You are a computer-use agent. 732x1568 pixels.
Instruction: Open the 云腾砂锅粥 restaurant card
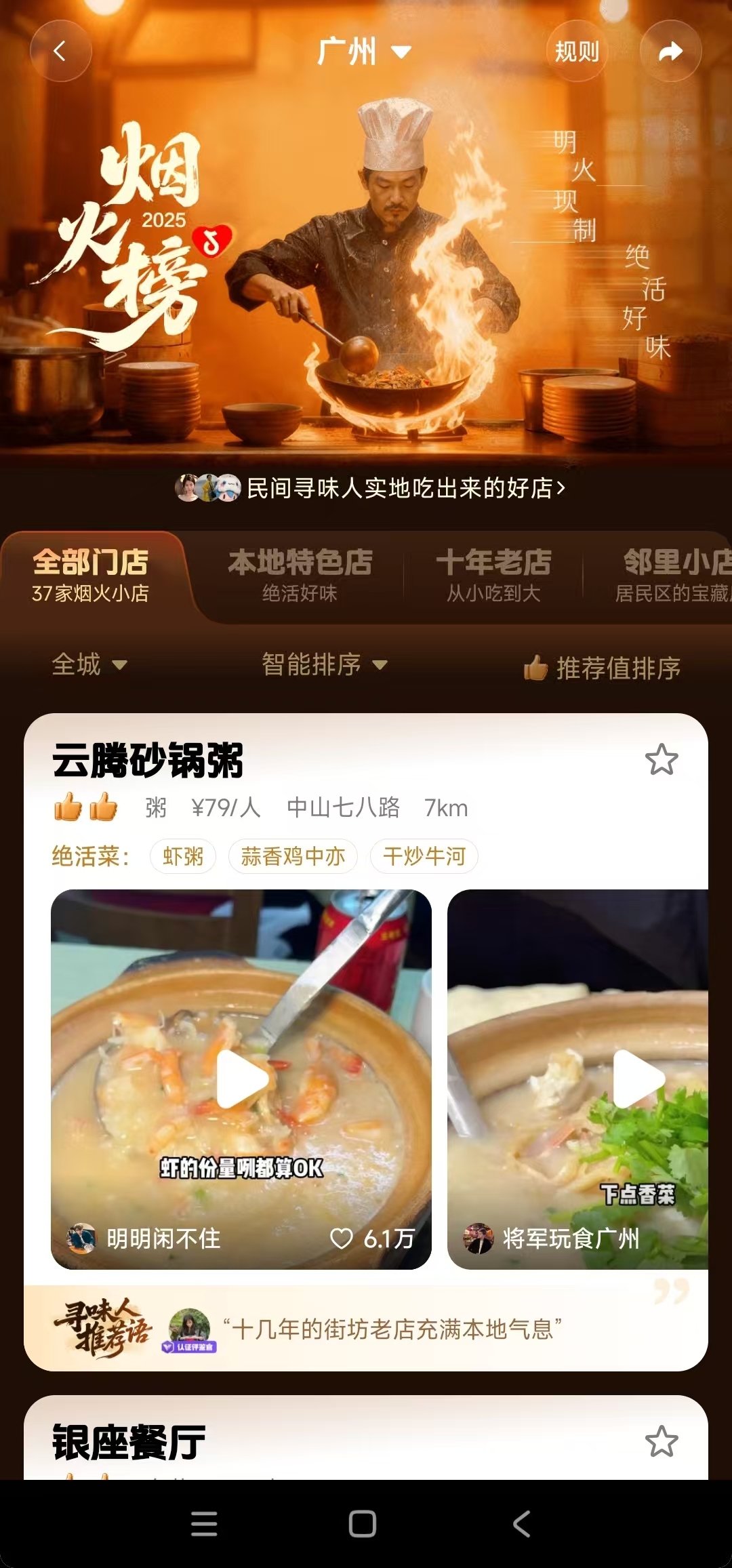(148, 760)
